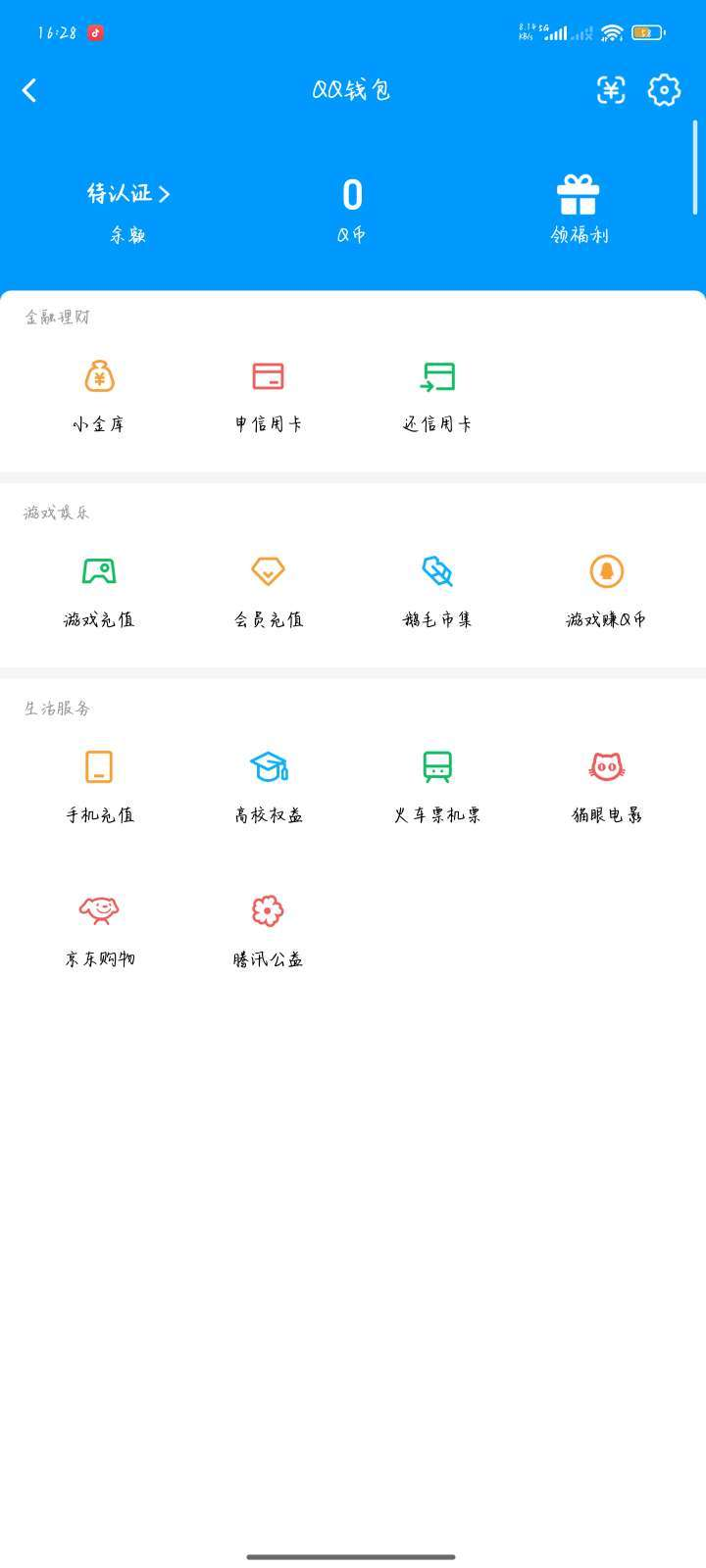This screenshot has height=1568, width=706.
Task: Select 申信用卡 to apply for credit card
Action: [x=268, y=392]
